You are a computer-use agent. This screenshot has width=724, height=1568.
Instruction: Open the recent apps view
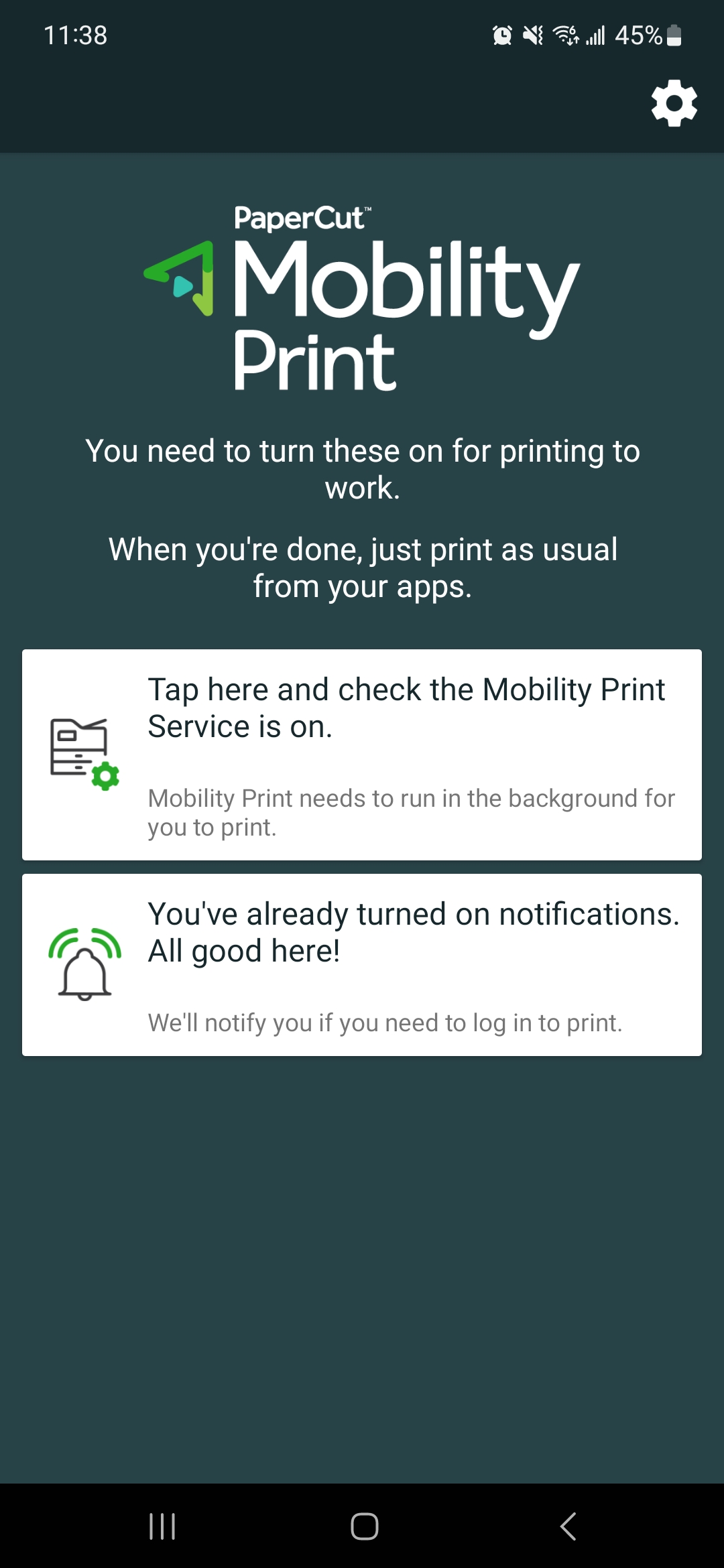tap(162, 1526)
